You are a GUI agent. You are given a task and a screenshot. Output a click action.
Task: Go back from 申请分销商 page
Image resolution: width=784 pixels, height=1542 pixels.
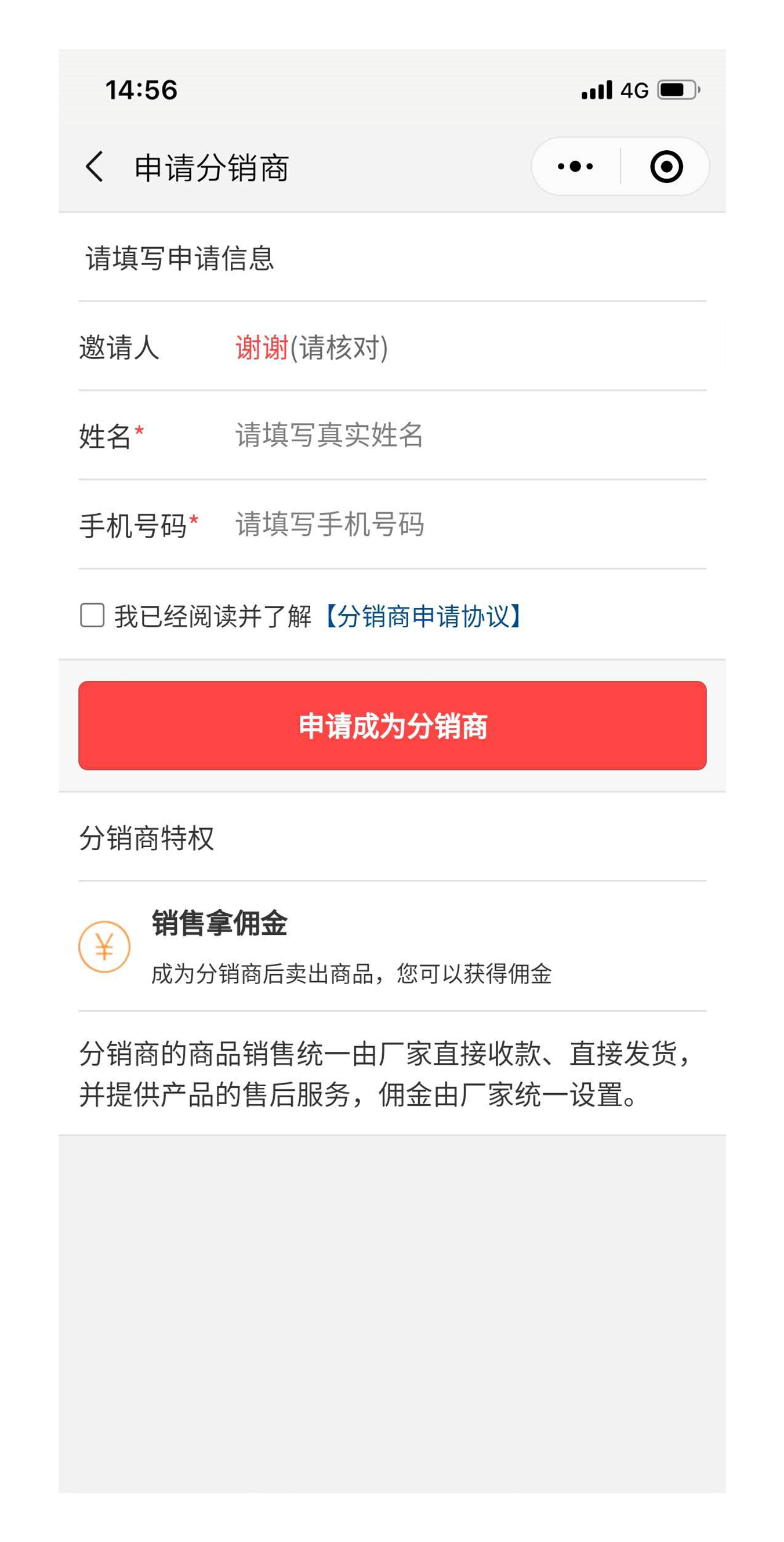95,166
